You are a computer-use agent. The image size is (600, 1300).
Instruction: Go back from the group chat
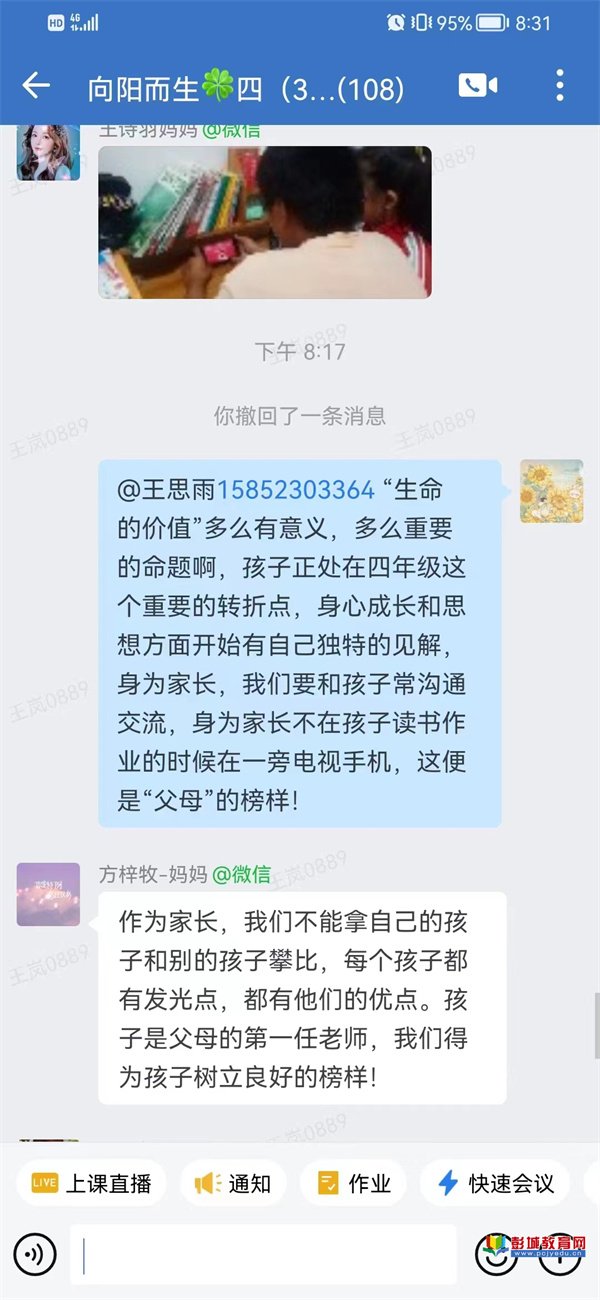tap(36, 86)
